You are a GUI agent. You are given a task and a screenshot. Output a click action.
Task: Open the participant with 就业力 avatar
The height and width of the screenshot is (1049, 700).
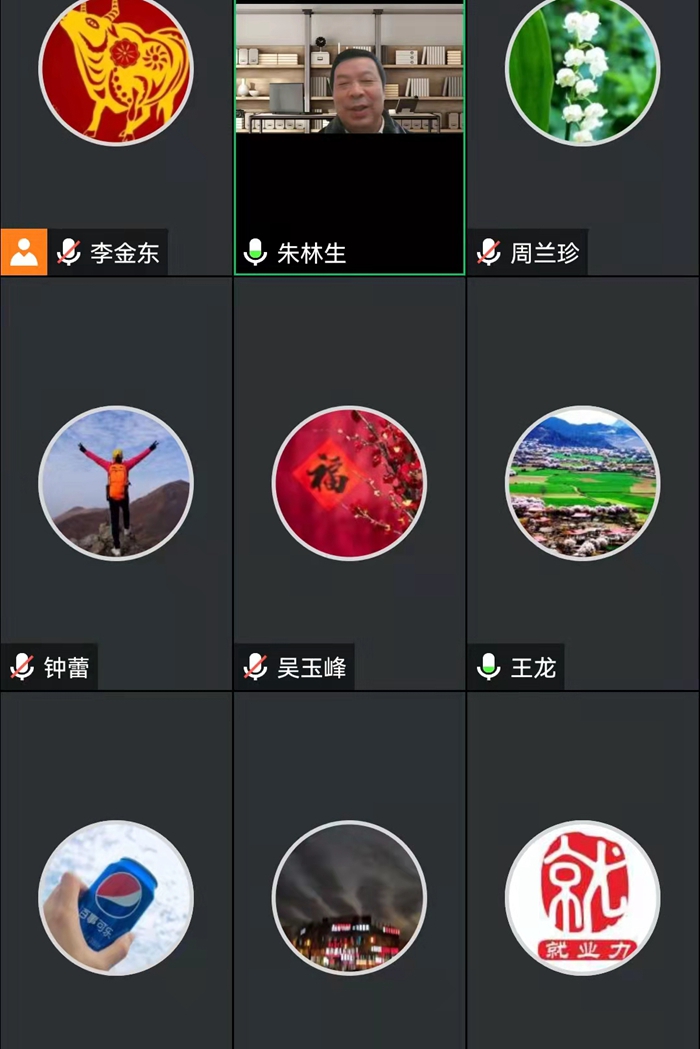583,897
